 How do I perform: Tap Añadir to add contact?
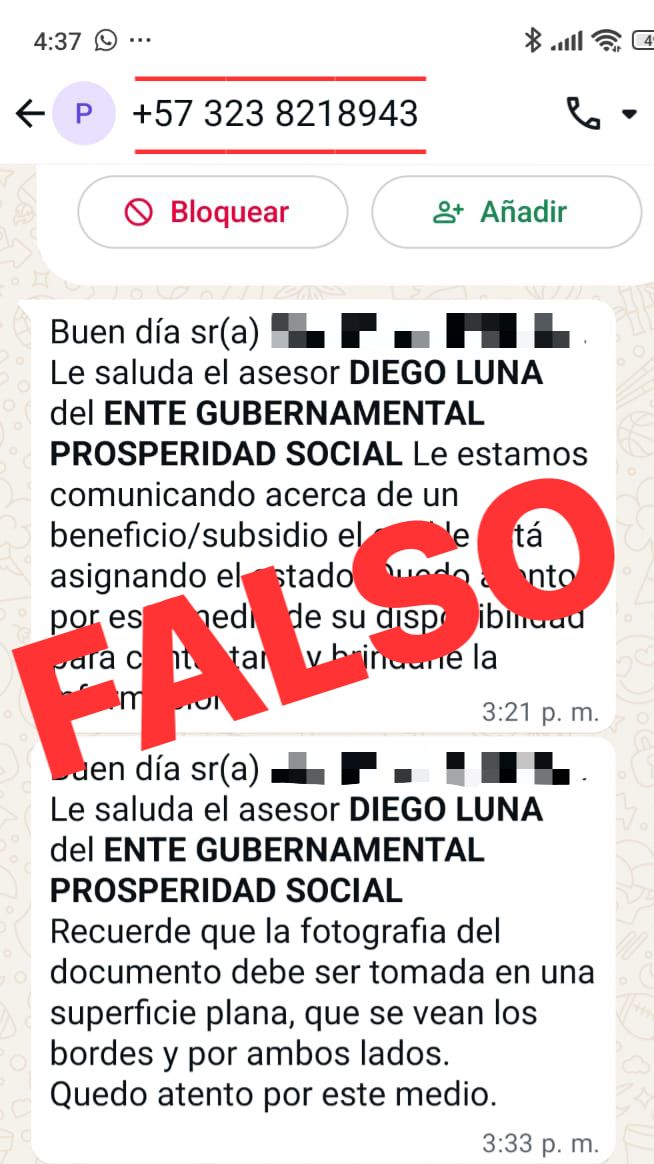click(x=506, y=212)
